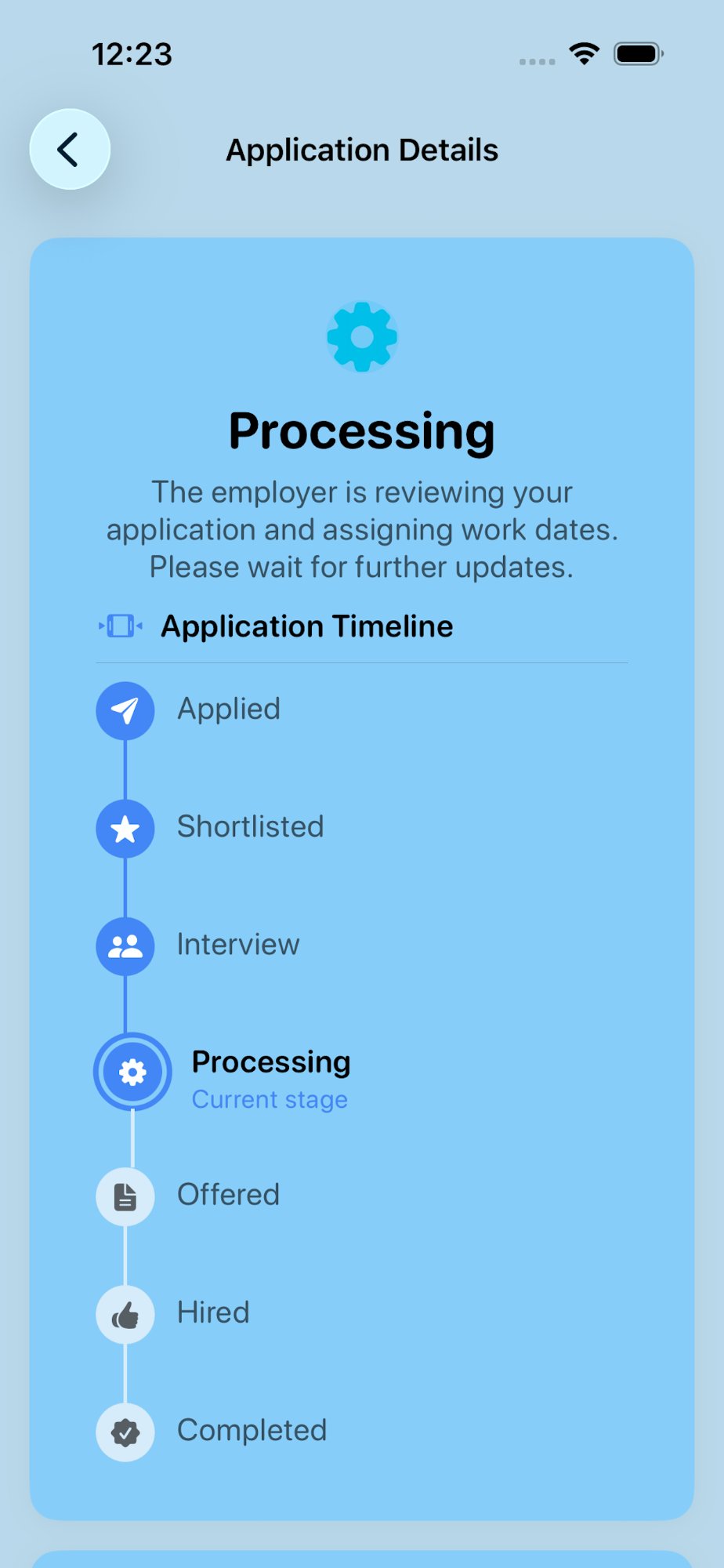This screenshot has width=724, height=1568.
Task: Tap the paper plane Applied stage icon
Action: (x=125, y=711)
